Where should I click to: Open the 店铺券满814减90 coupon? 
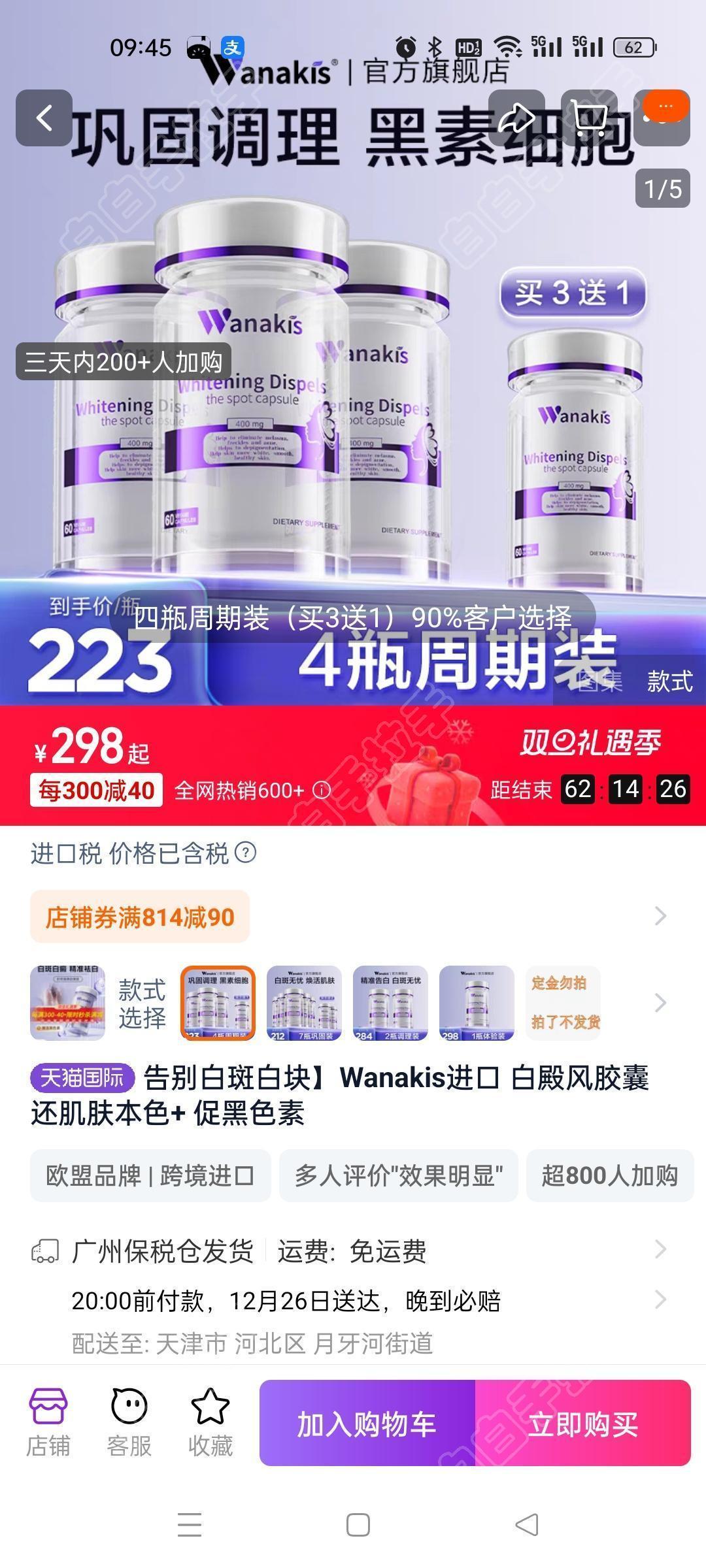click(140, 917)
